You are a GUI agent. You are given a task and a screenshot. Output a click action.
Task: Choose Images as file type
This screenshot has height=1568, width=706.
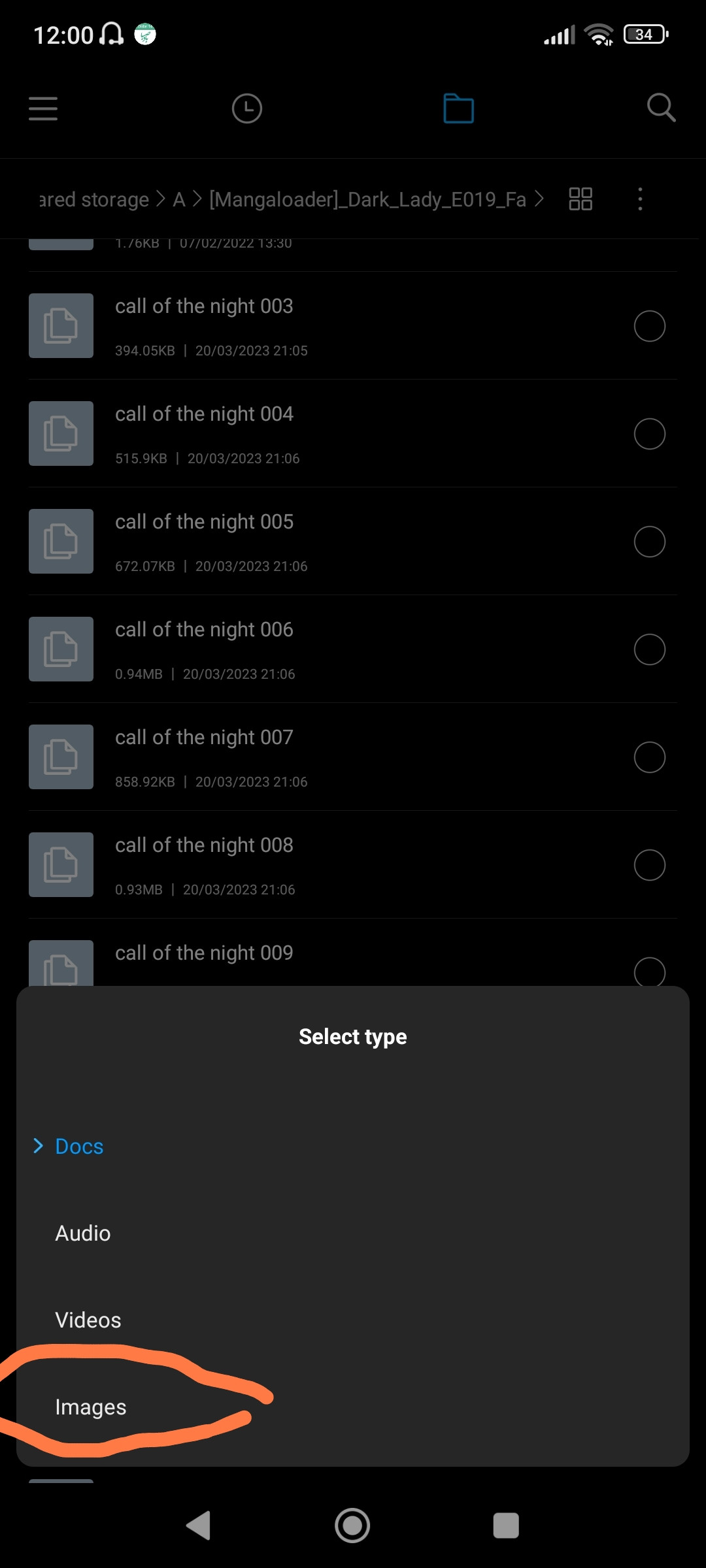[91, 1407]
